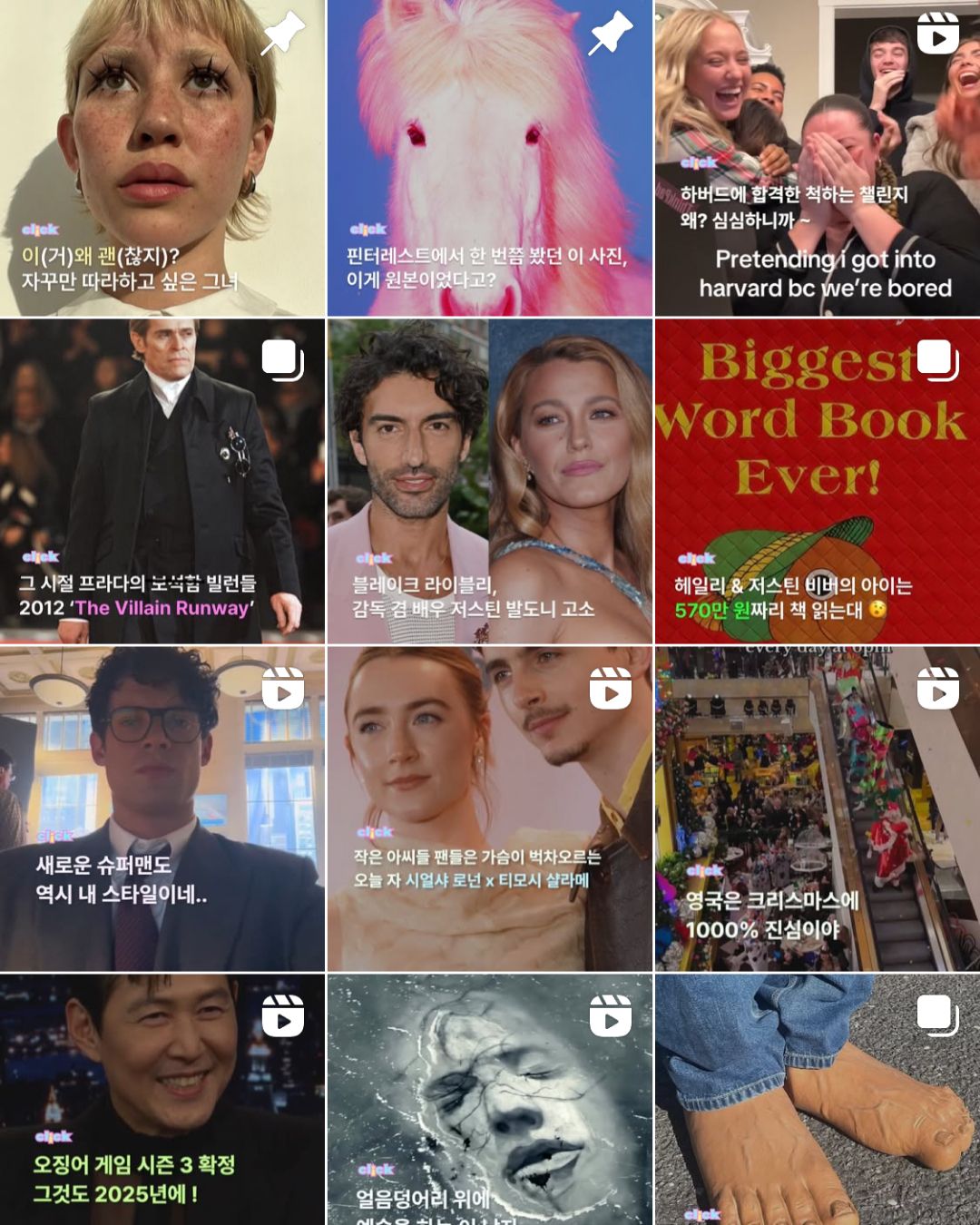Screen dimensions: 980x1225
Task: Play the 오징어 게임 시즌 3 확정 reel
Action: coord(162,1100)
